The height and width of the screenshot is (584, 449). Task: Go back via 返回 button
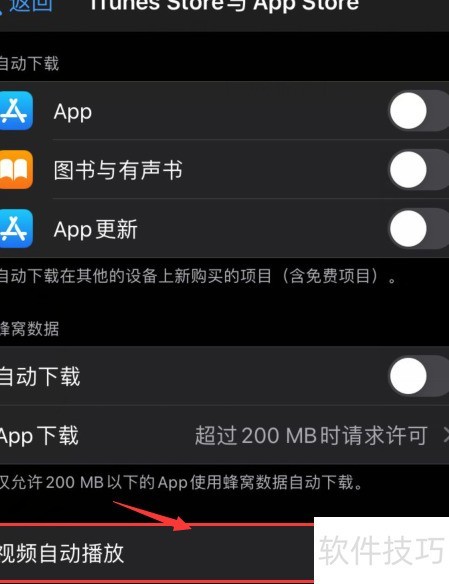coord(26,6)
